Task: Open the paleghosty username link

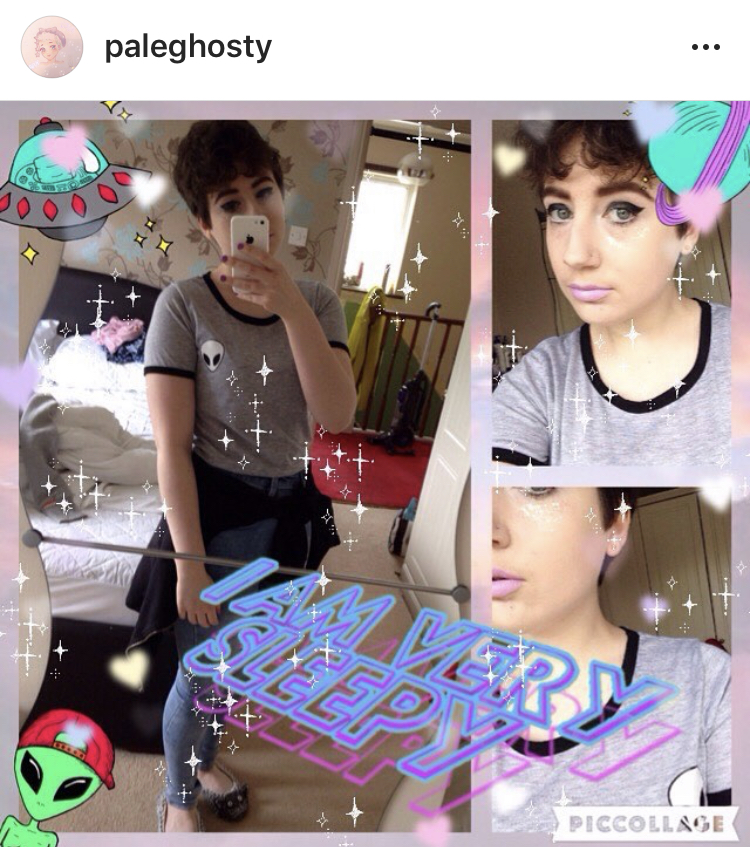Action: click(188, 47)
